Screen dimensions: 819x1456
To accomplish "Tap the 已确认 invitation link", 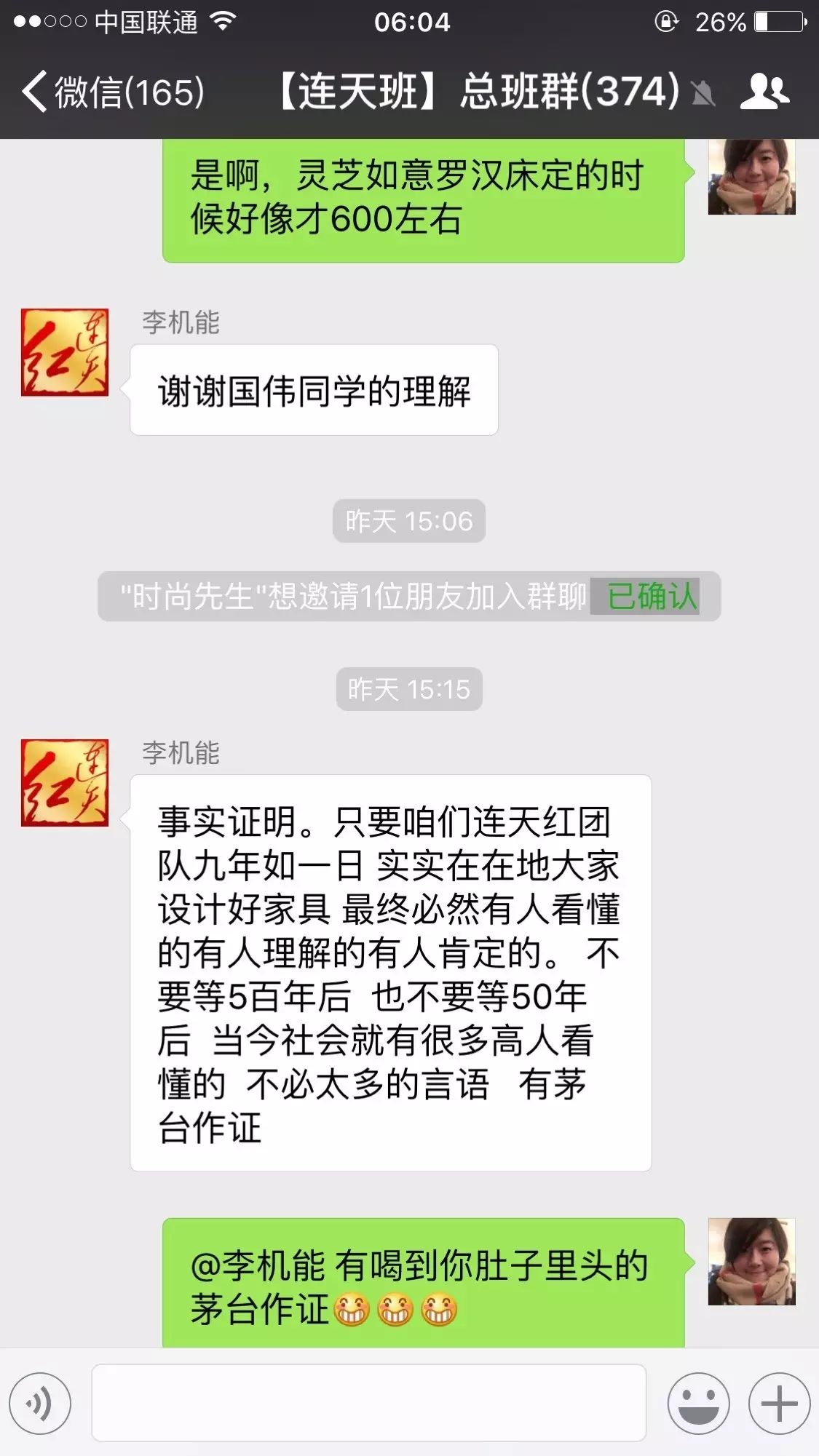I will [652, 597].
